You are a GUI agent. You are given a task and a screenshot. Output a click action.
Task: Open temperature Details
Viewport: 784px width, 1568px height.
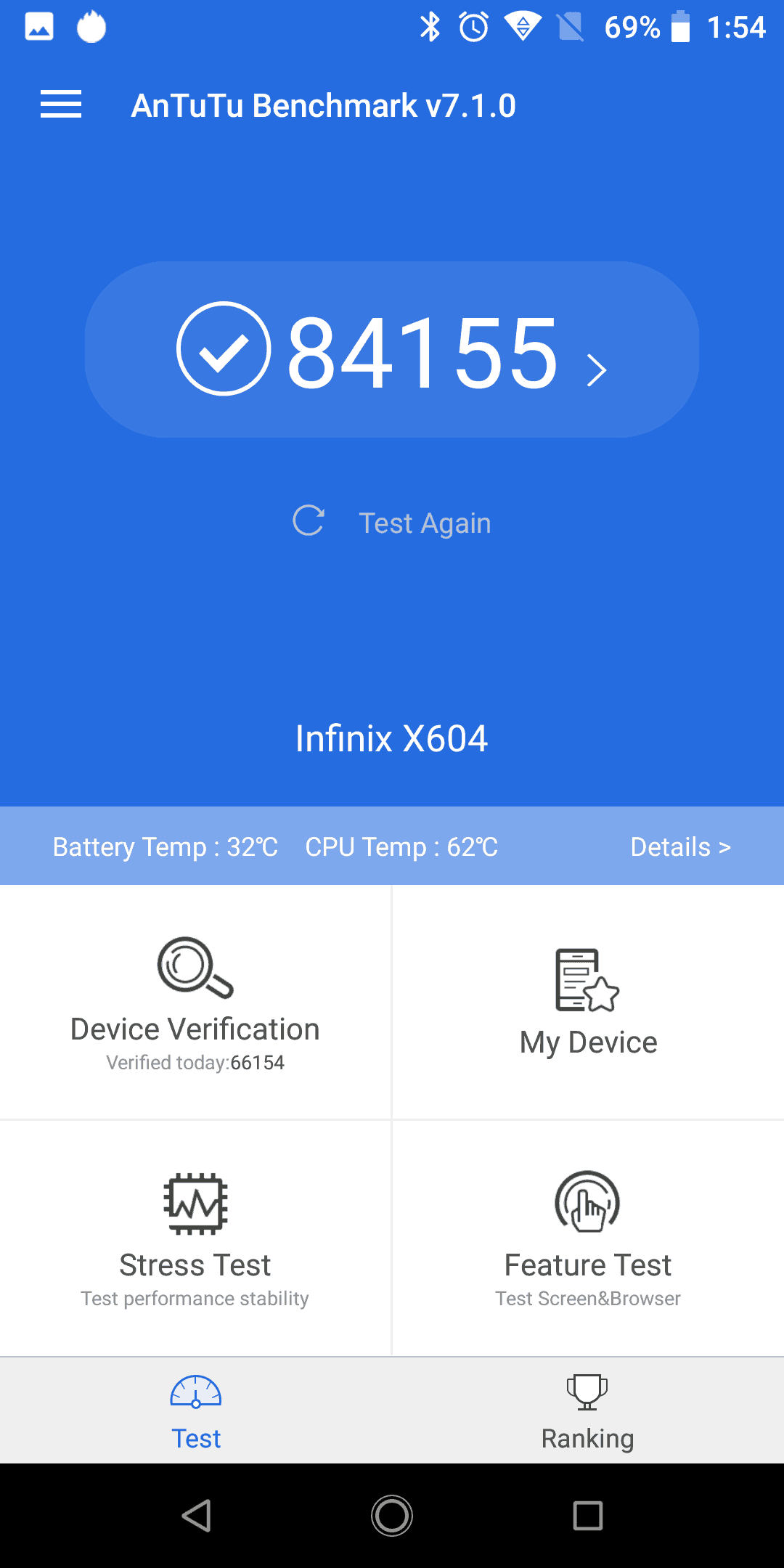coord(679,846)
